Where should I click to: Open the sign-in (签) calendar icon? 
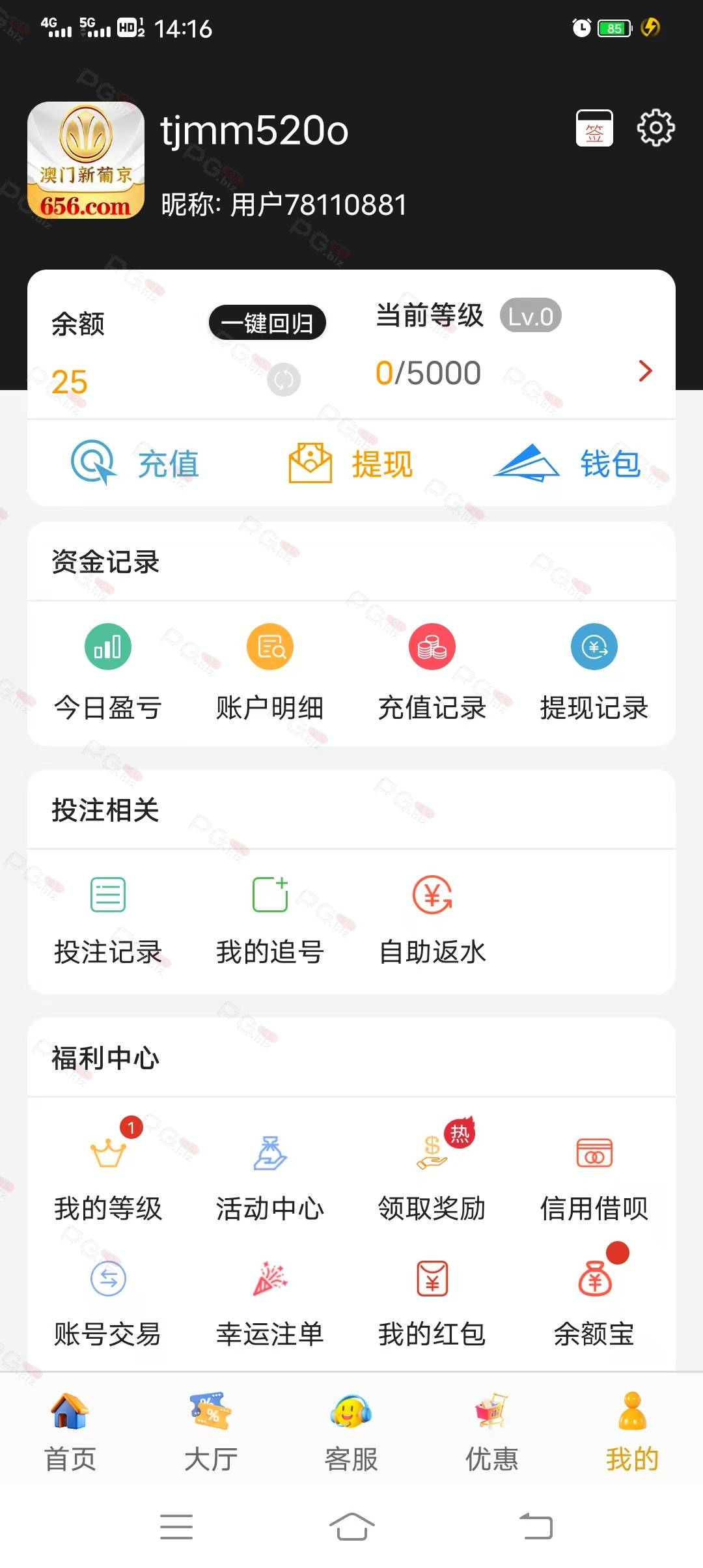[x=594, y=128]
